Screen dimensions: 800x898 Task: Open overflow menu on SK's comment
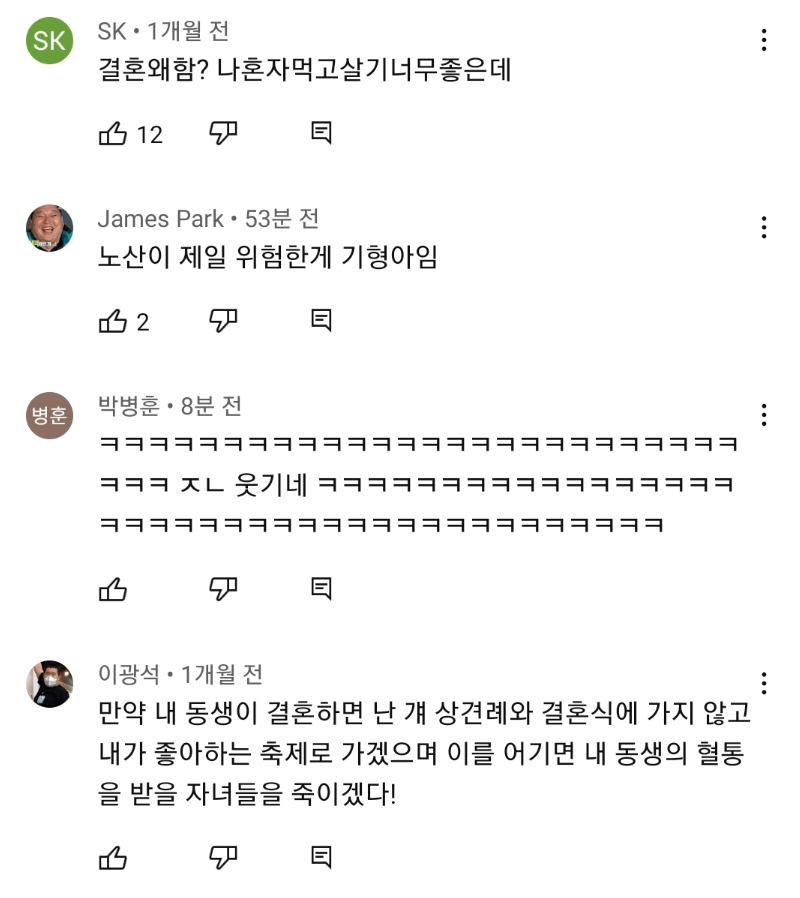pyautogui.click(x=764, y=40)
